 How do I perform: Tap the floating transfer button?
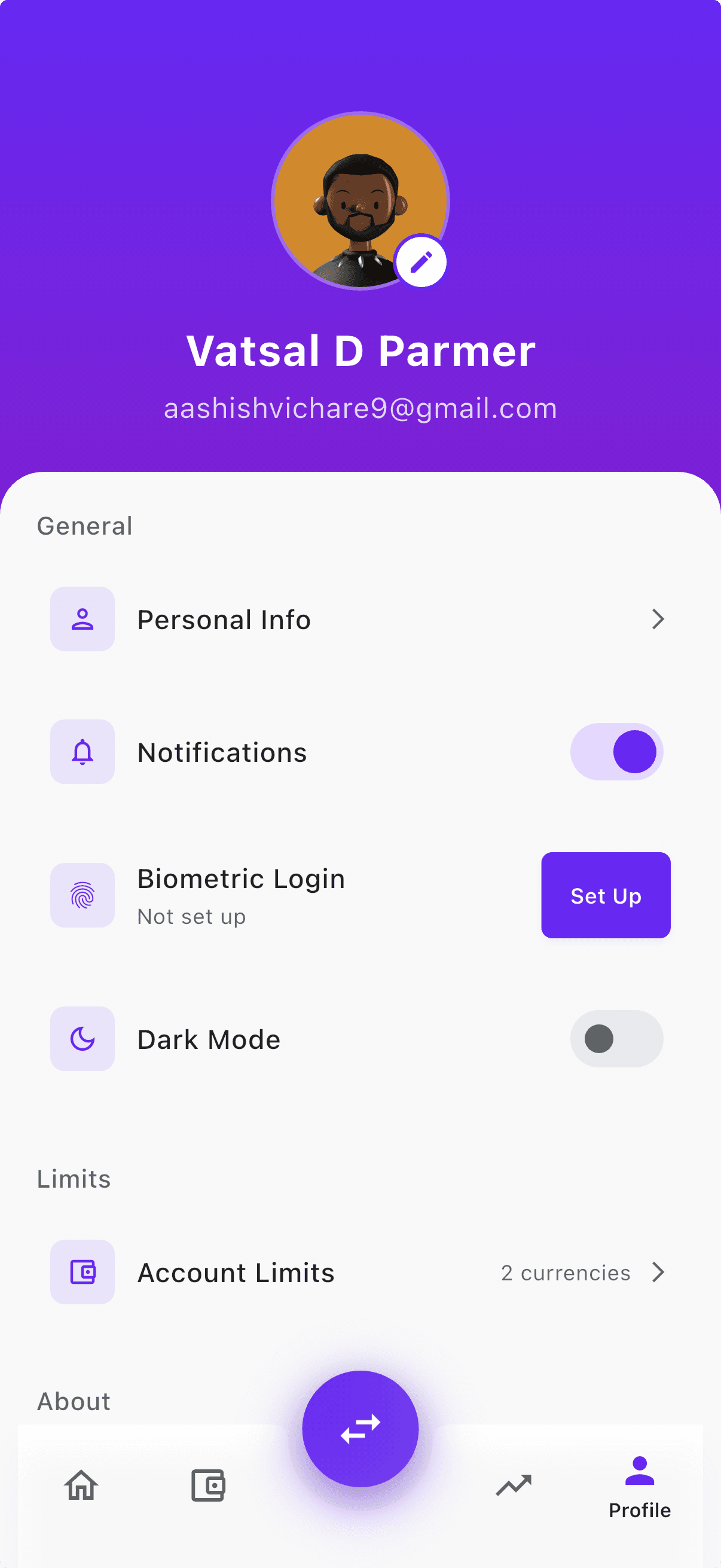360,1429
